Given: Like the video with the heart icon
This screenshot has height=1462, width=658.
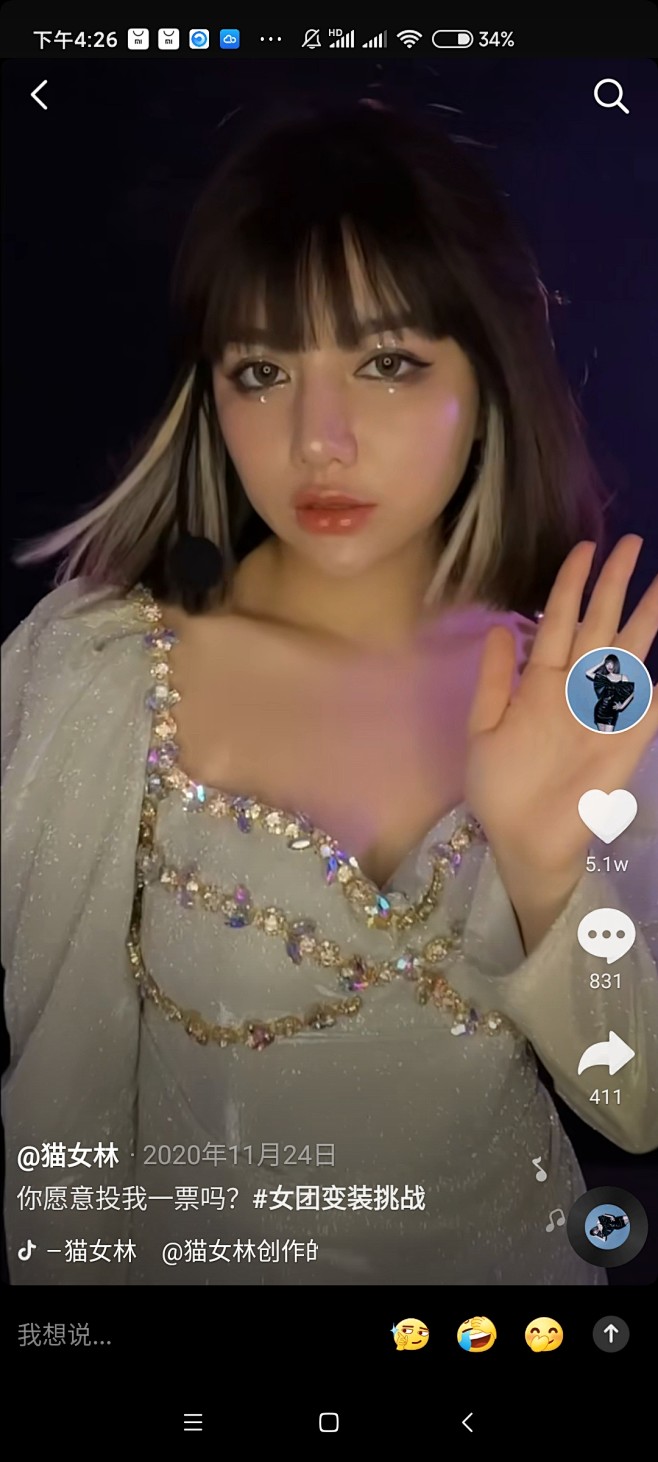Looking at the screenshot, I should [x=607, y=816].
